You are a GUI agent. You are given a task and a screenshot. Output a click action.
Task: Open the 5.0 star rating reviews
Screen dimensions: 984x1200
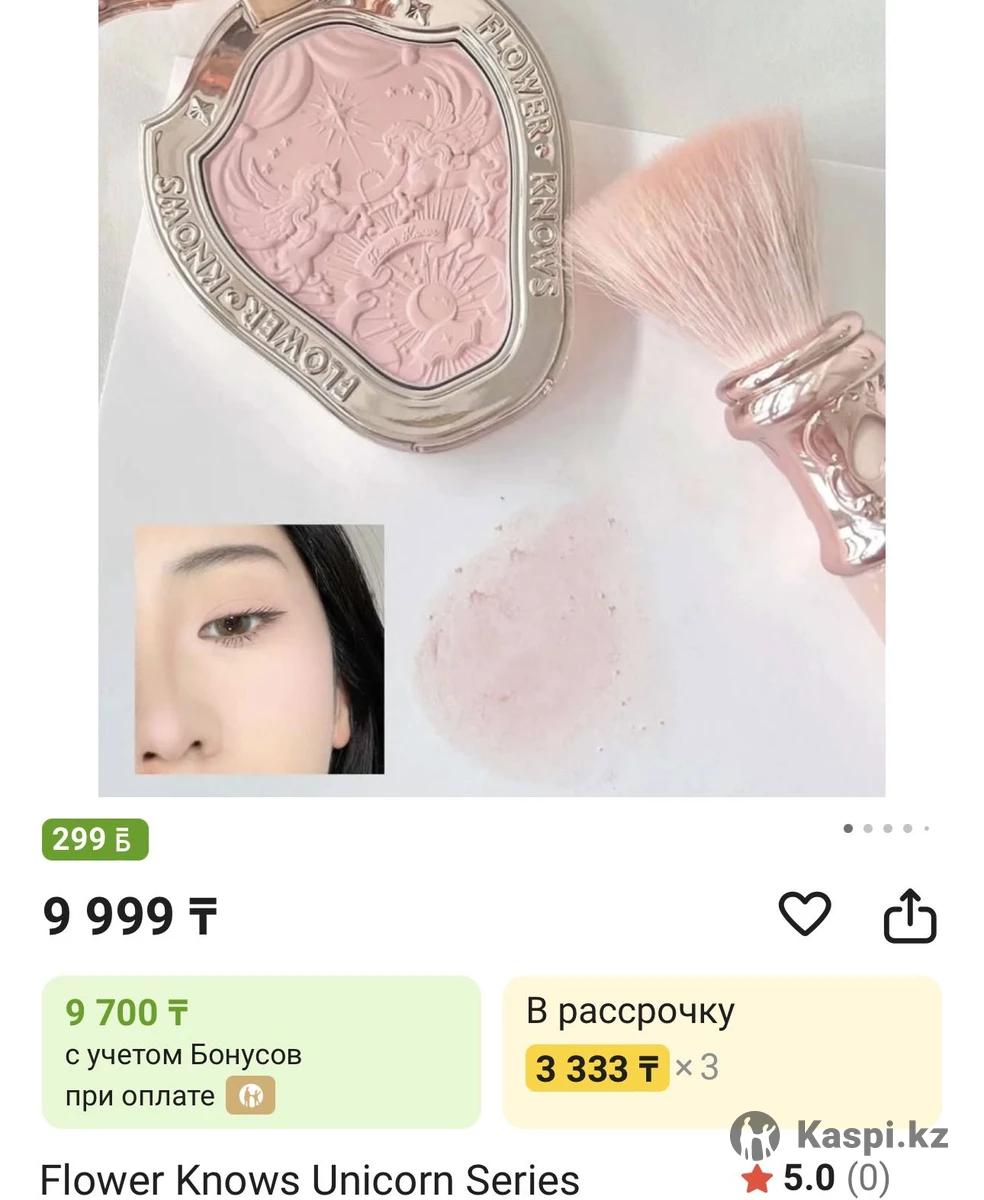pos(815,1178)
